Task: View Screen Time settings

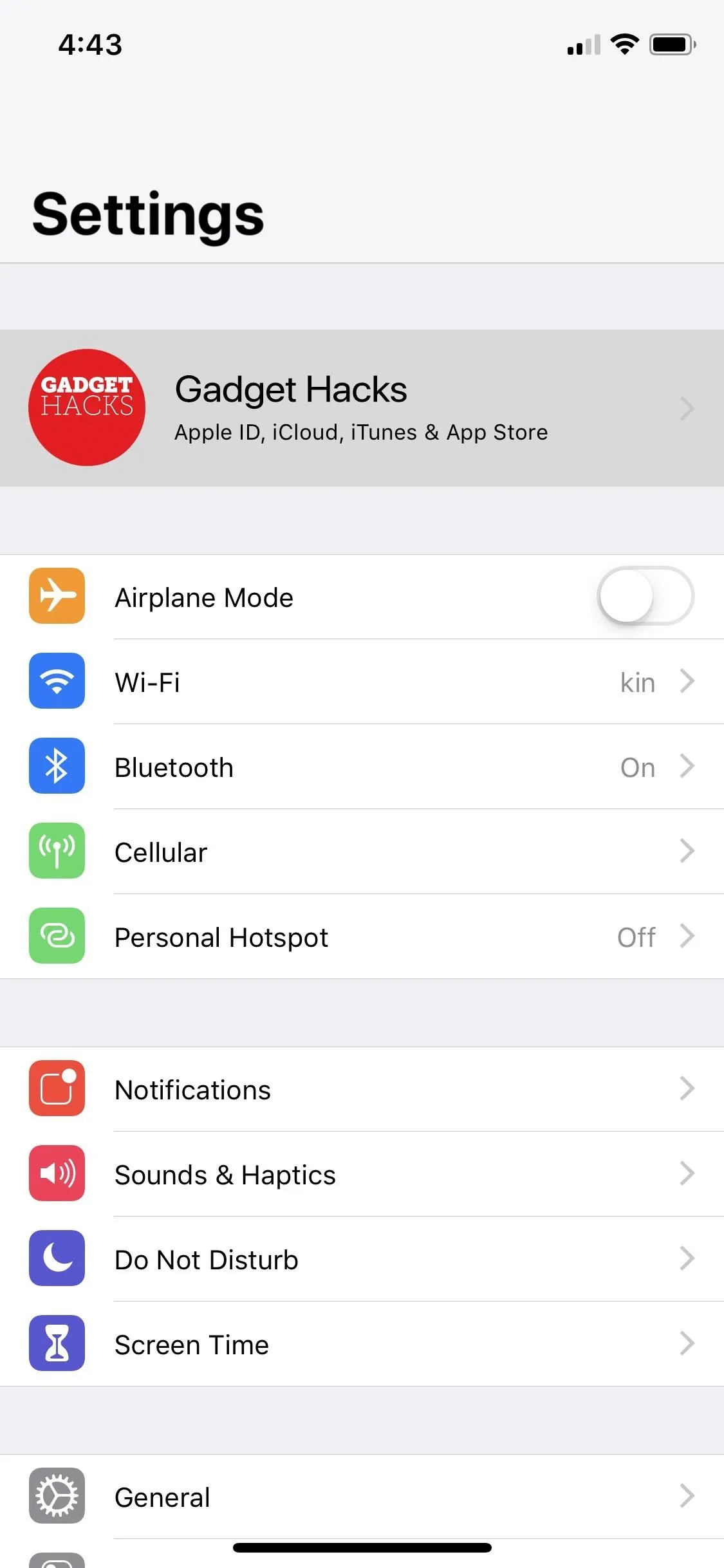Action: [362, 1344]
